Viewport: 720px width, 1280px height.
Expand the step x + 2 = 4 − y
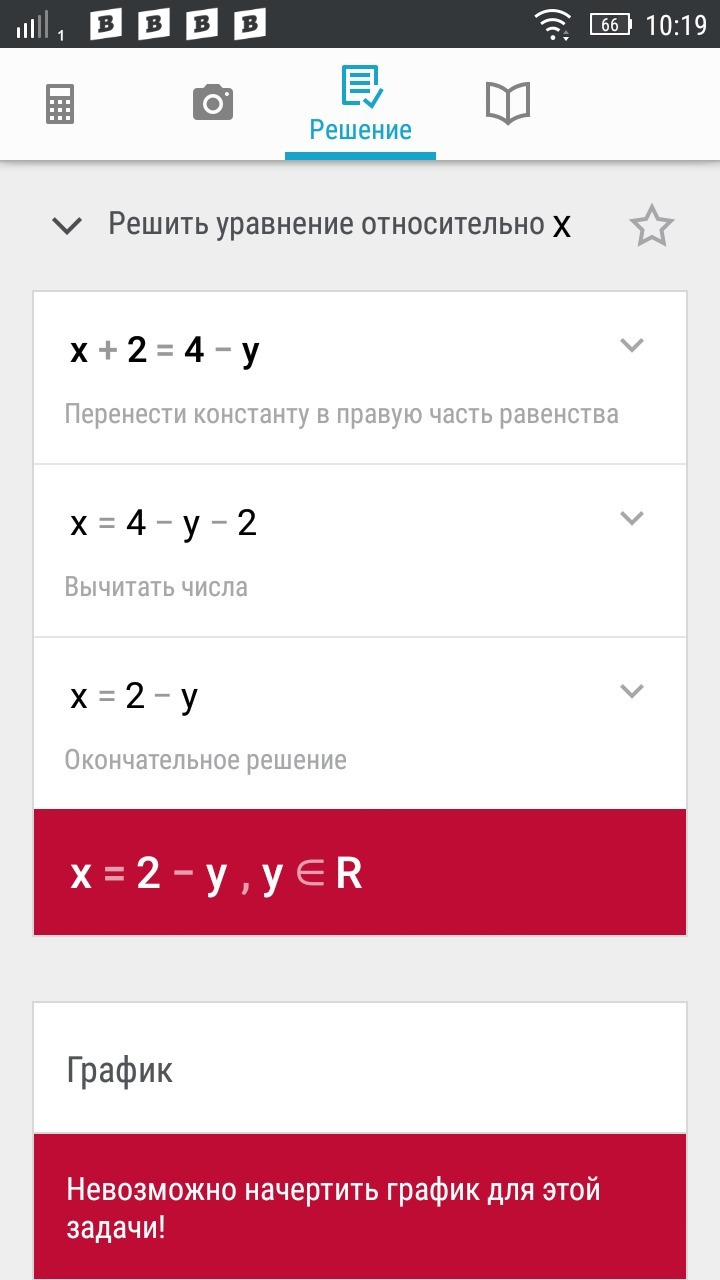[x=631, y=346]
